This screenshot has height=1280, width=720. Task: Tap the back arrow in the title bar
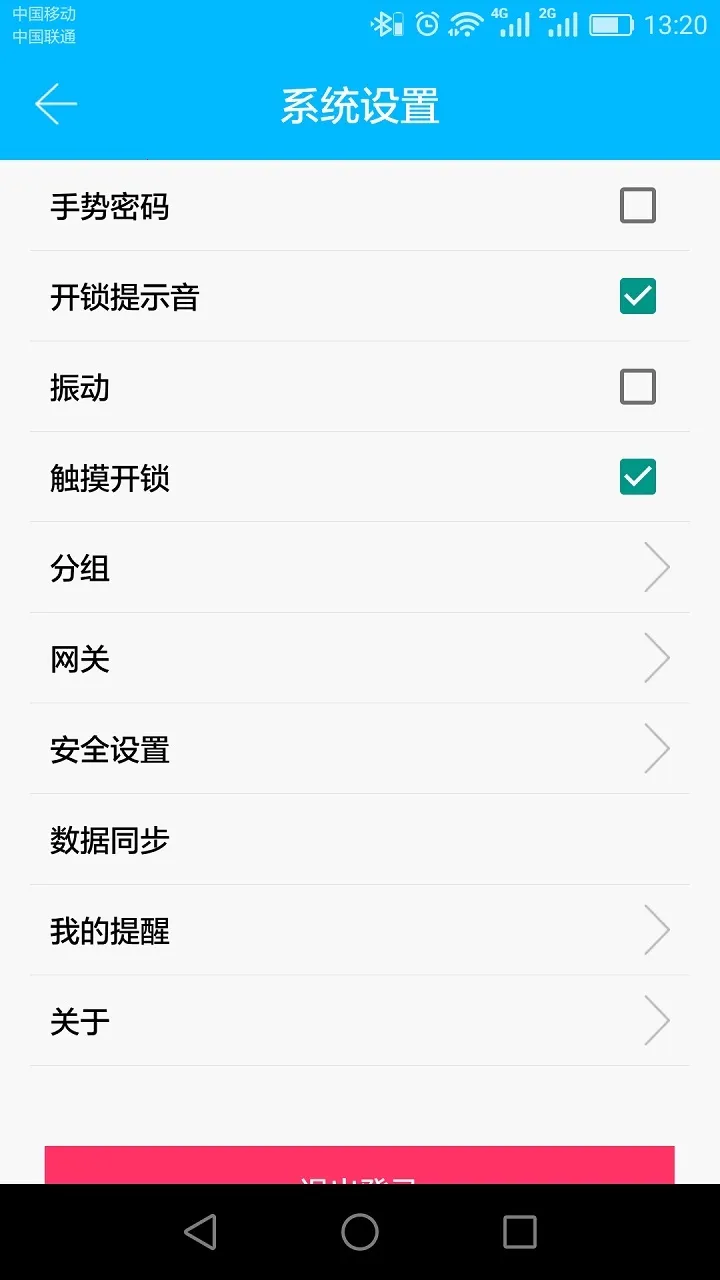55,103
